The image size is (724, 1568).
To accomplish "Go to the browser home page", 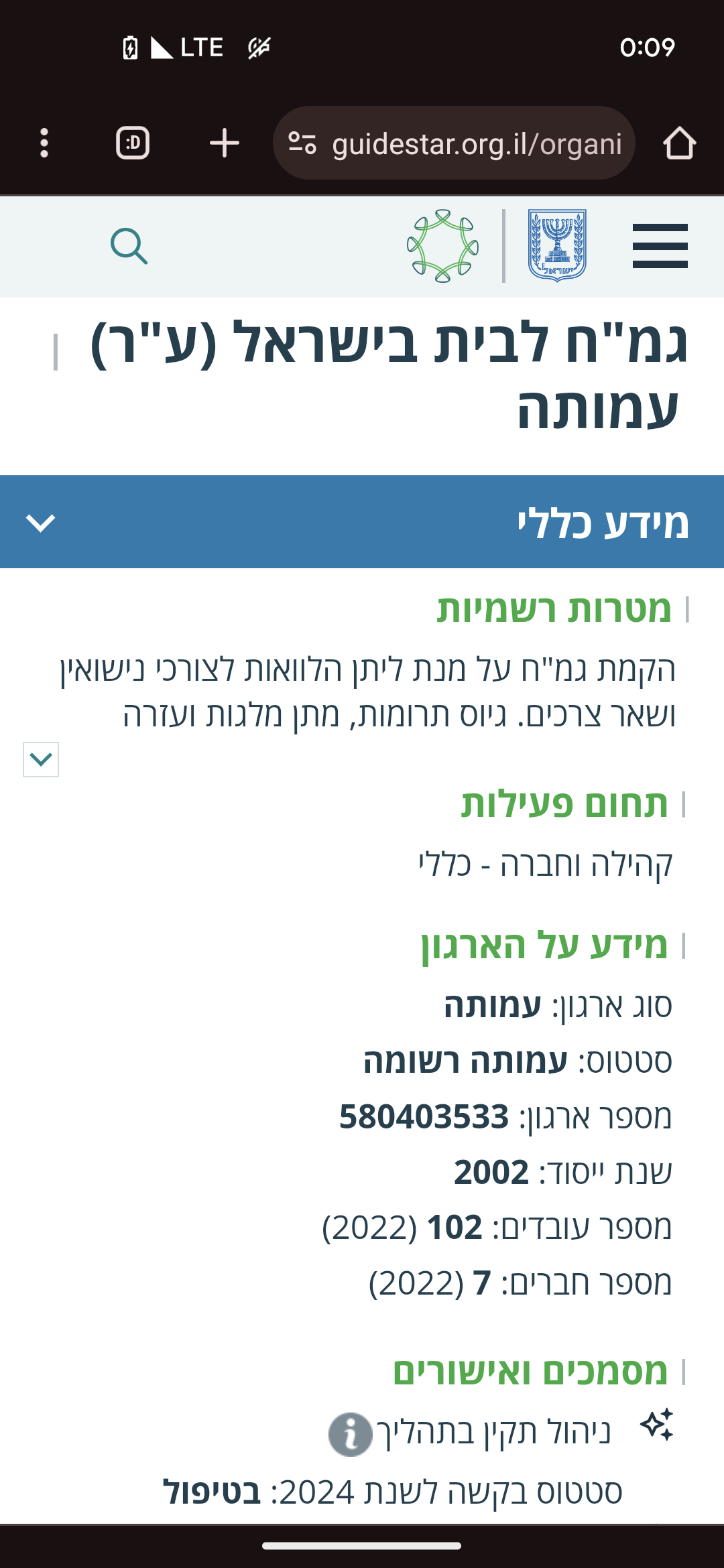I will click(679, 143).
